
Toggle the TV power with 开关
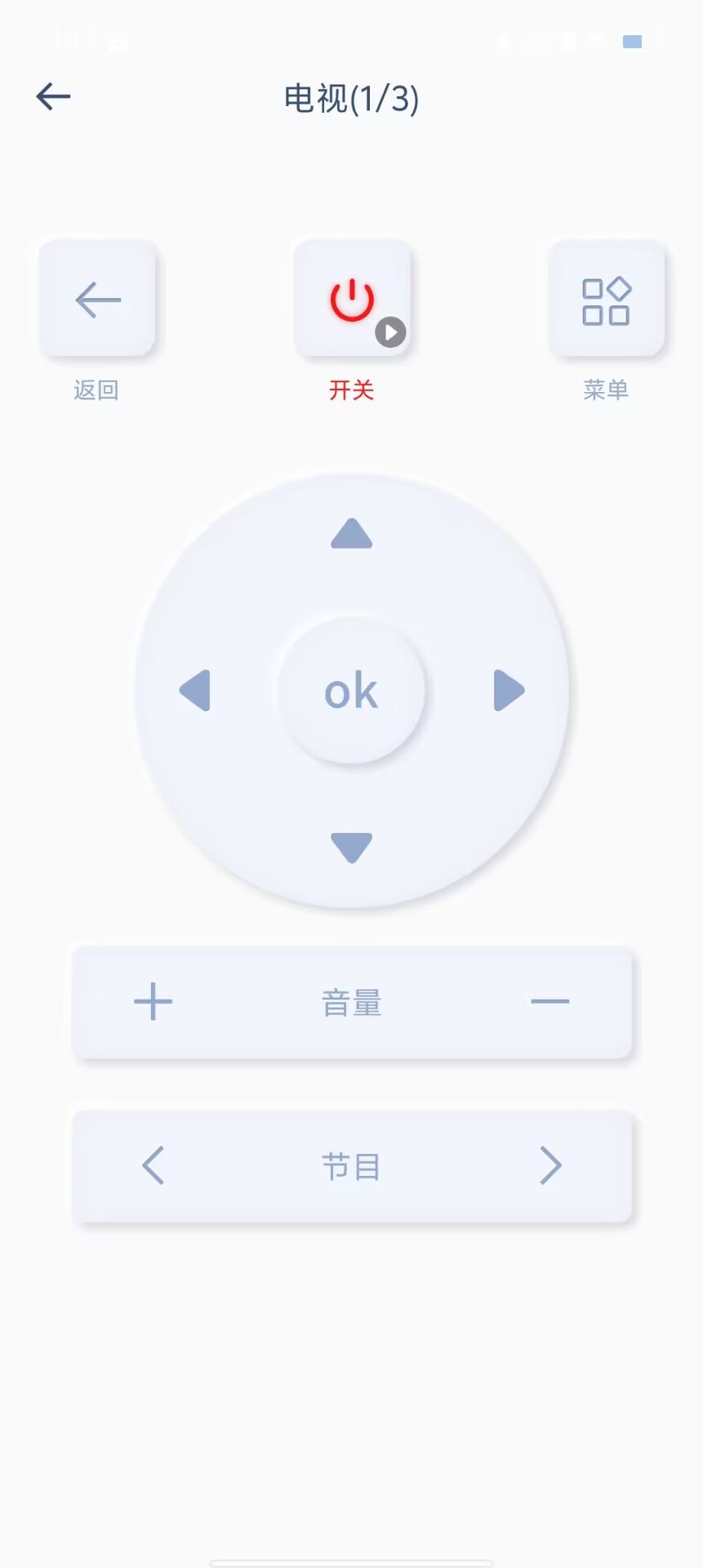tap(352, 300)
